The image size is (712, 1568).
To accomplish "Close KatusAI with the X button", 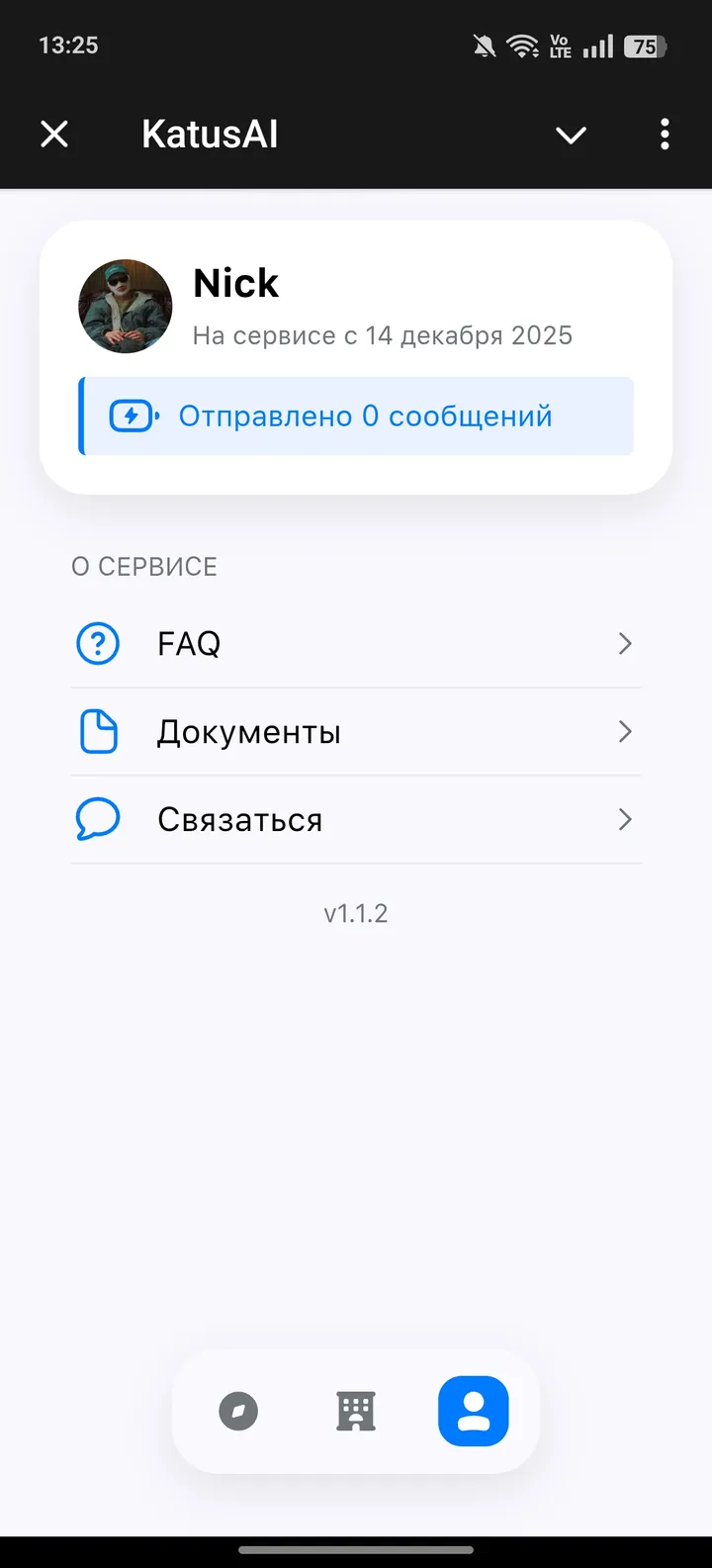I will (x=54, y=134).
